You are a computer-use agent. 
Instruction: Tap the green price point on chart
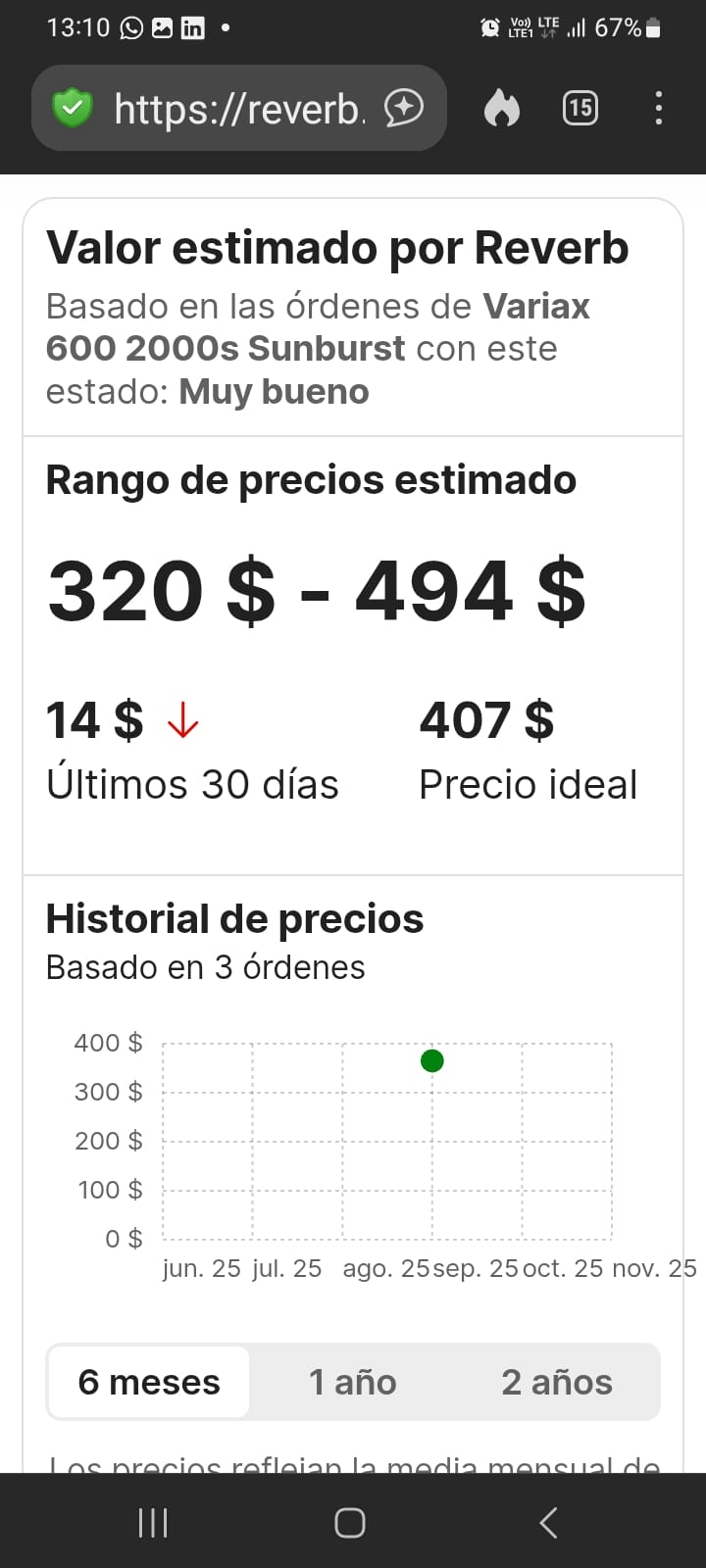pos(431,1060)
